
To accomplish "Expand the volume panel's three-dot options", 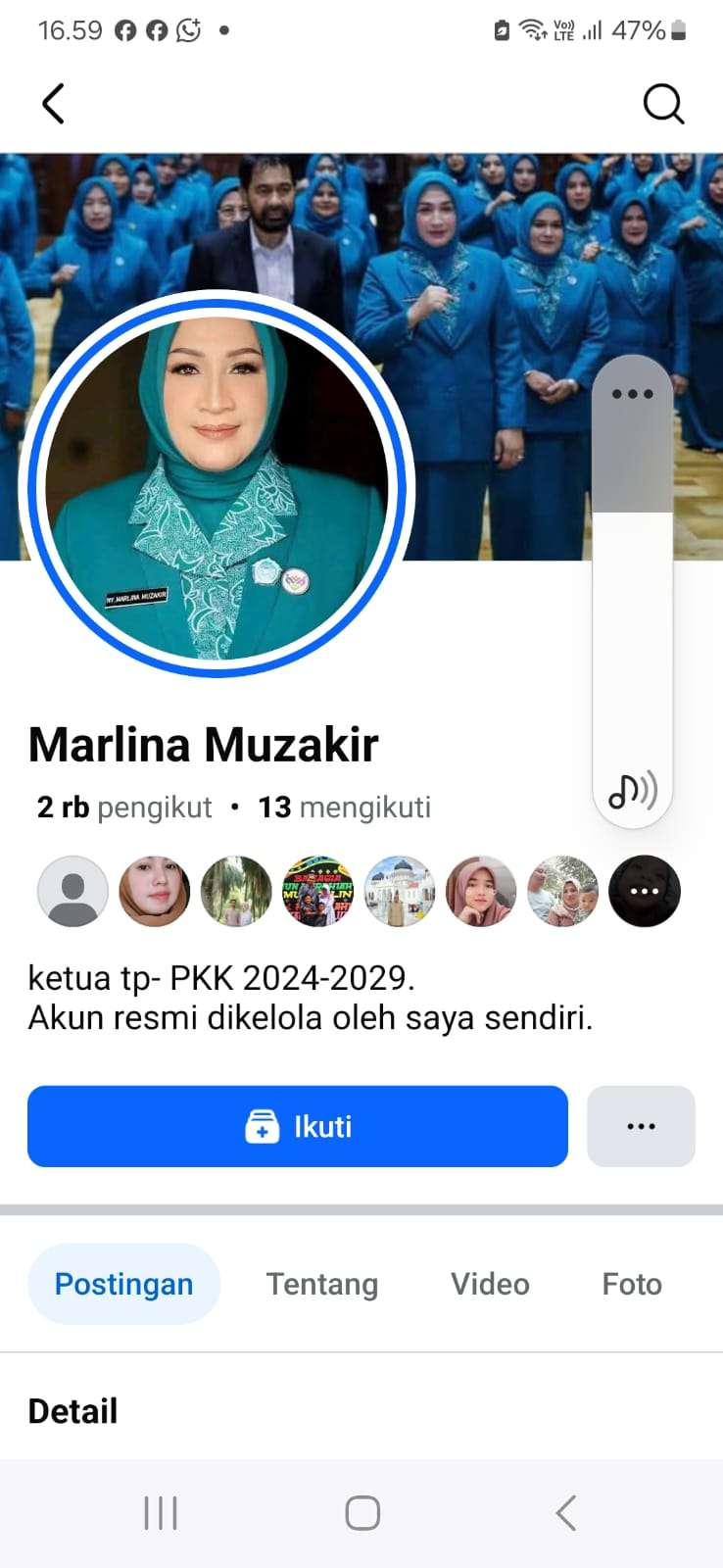I will (x=632, y=394).
